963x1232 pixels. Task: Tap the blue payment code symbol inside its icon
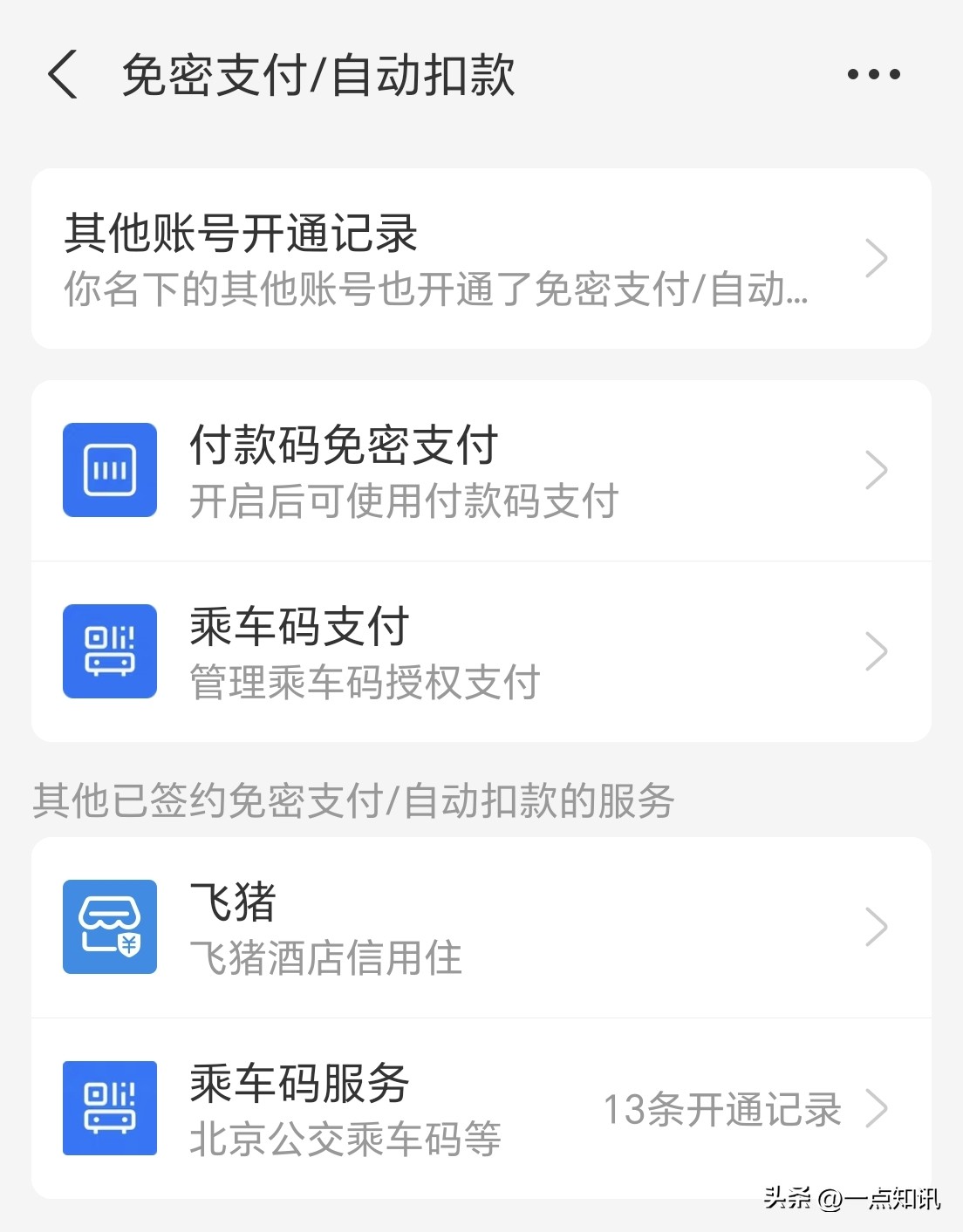[x=108, y=468]
